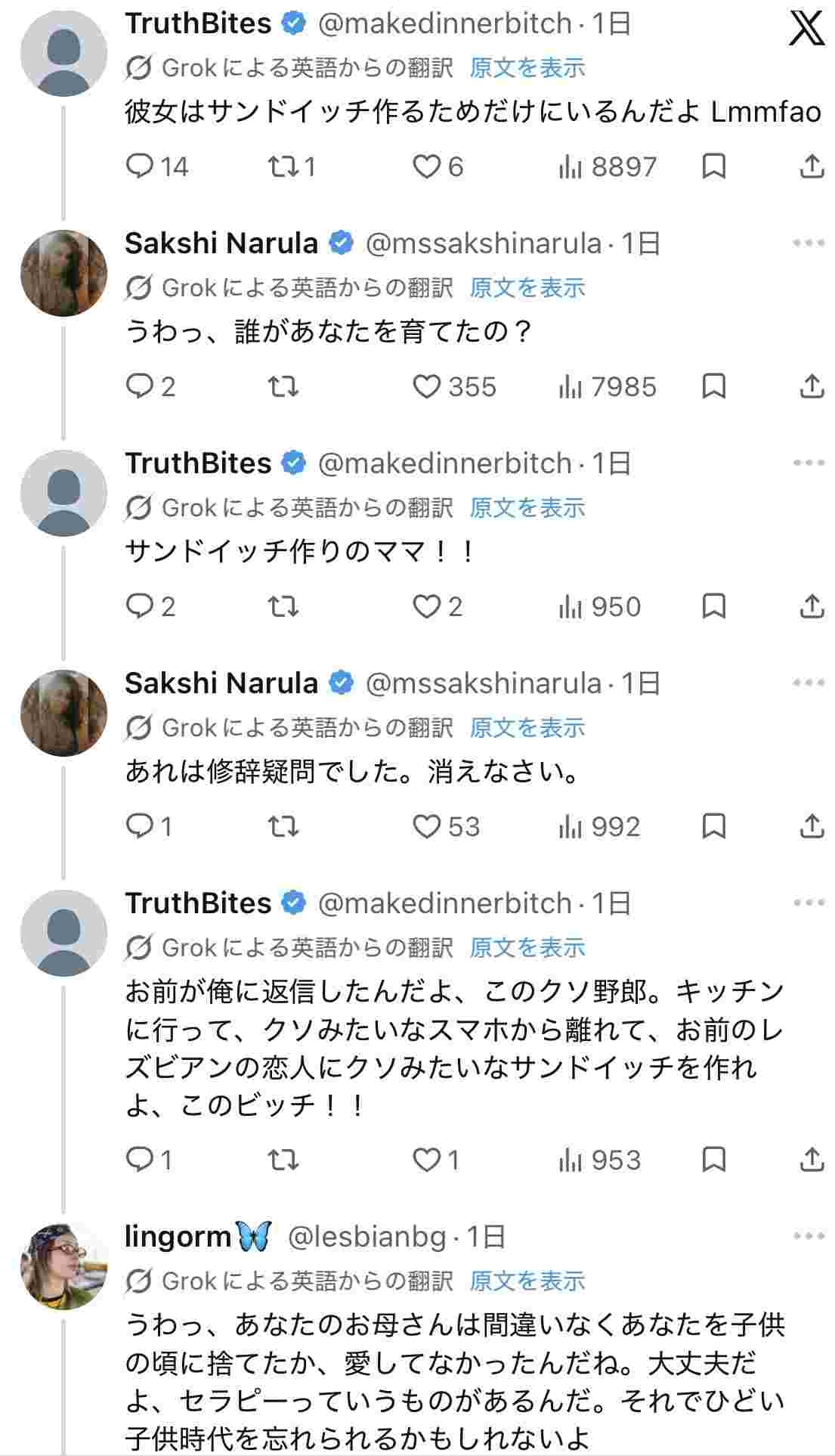Open more options on あれは修辞疑問でした reply
Image resolution: width=835 pixels, height=1456 pixels.
[x=809, y=683]
